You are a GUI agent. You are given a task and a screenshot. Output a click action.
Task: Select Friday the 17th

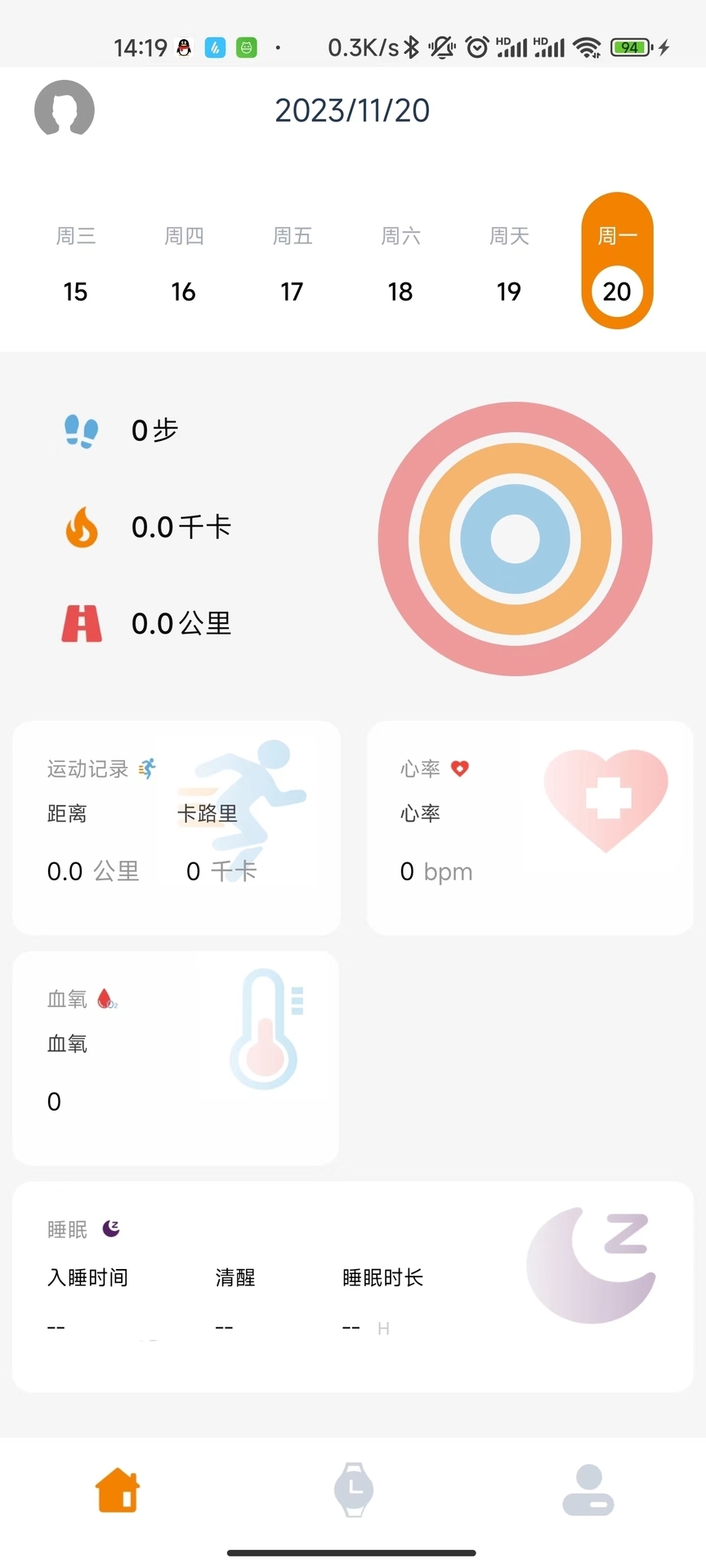(x=292, y=263)
